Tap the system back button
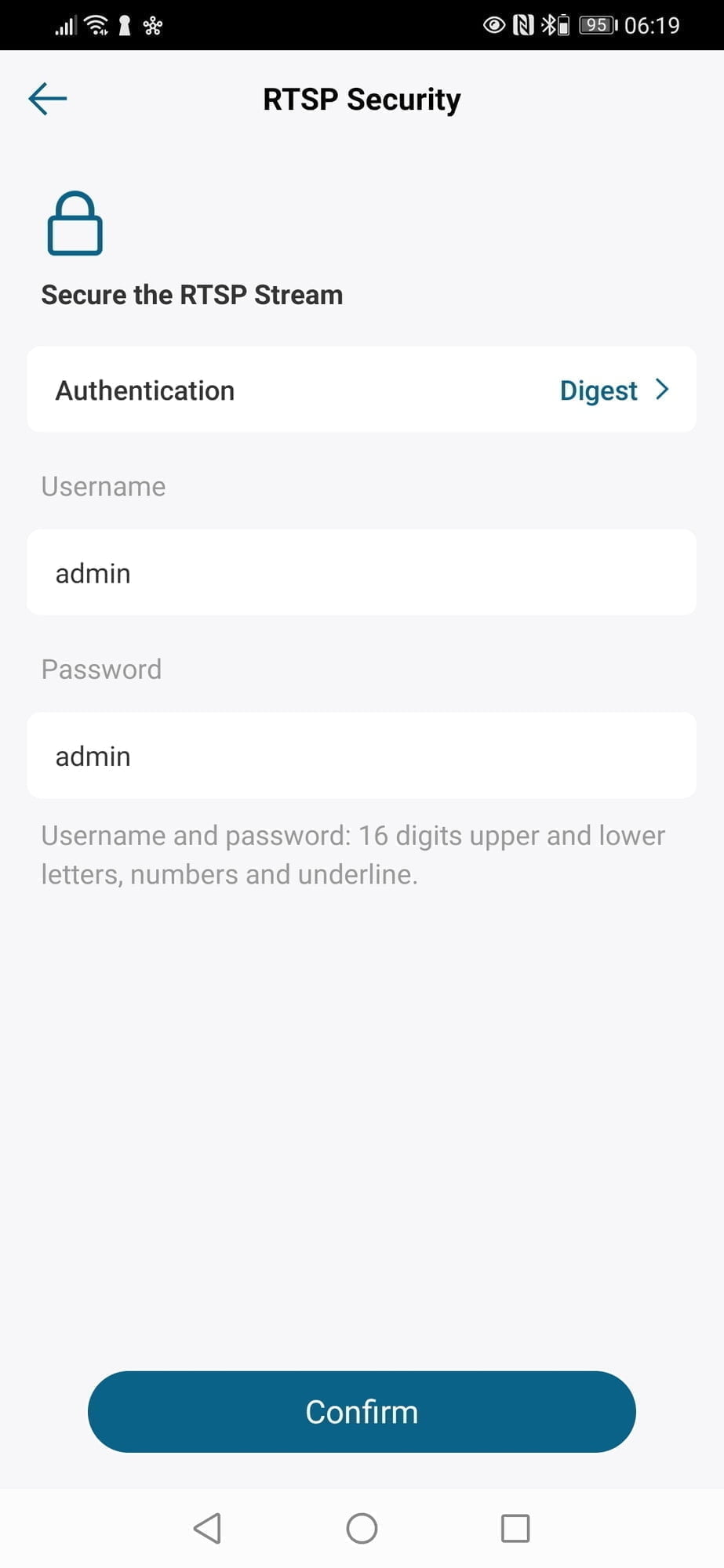 [x=208, y=1528]
